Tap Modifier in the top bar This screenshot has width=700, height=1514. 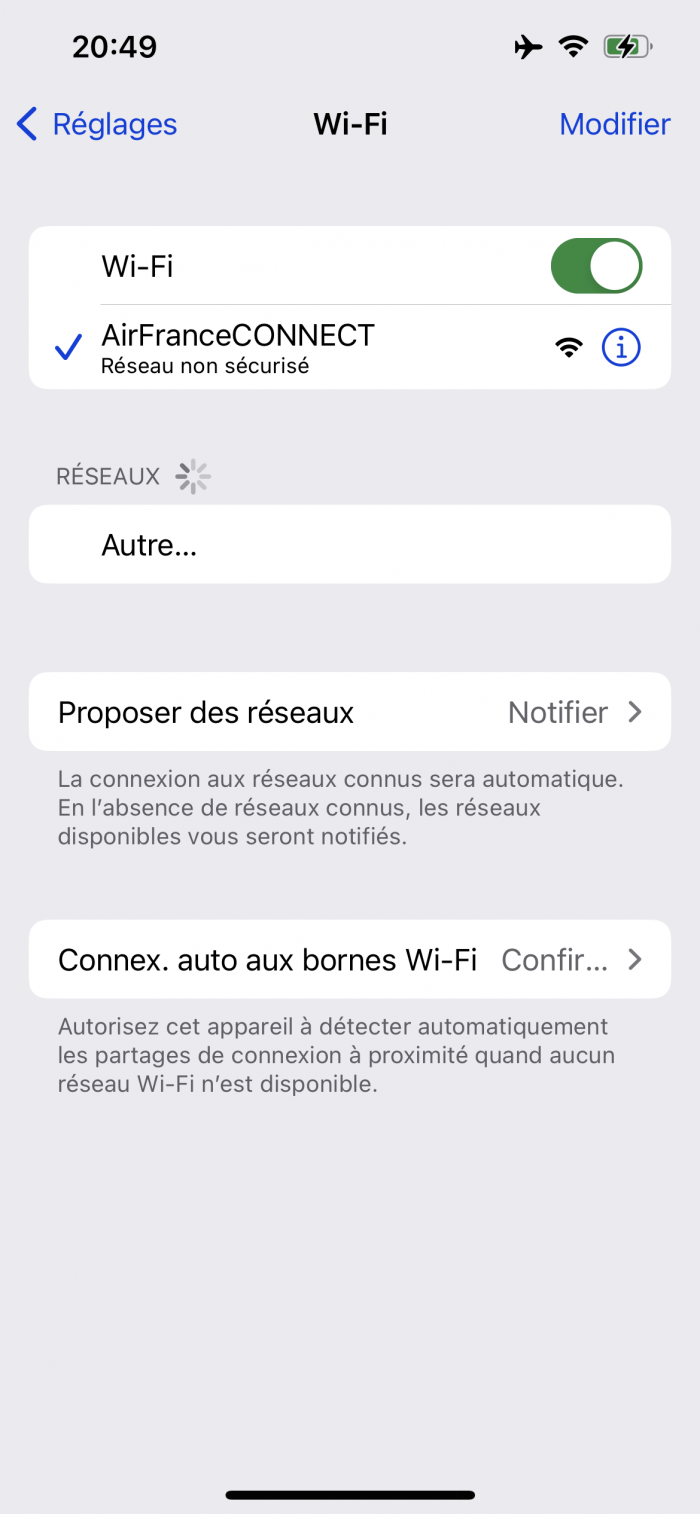click(x=614, y=125)
